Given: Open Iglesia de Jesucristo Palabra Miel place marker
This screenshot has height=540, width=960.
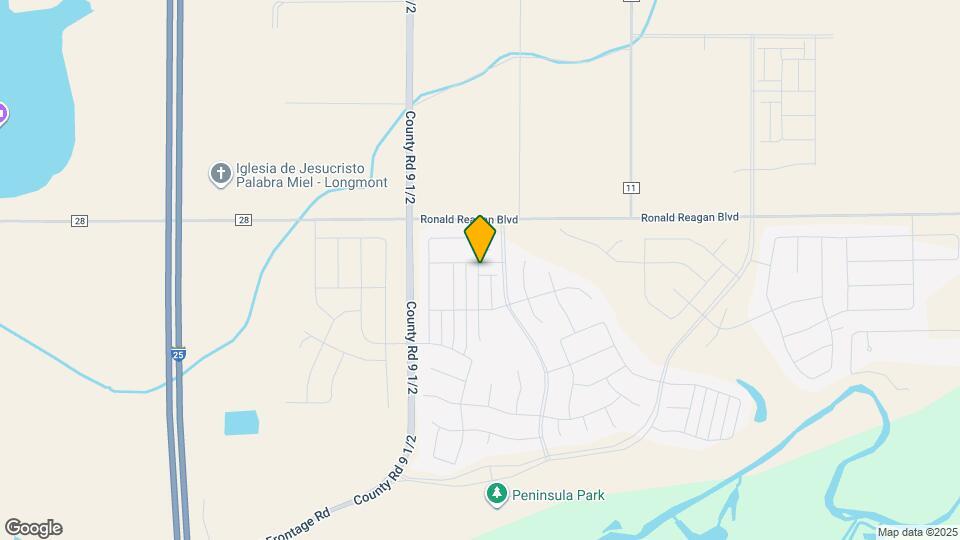Looking at the screenshot, I should 221,175.
